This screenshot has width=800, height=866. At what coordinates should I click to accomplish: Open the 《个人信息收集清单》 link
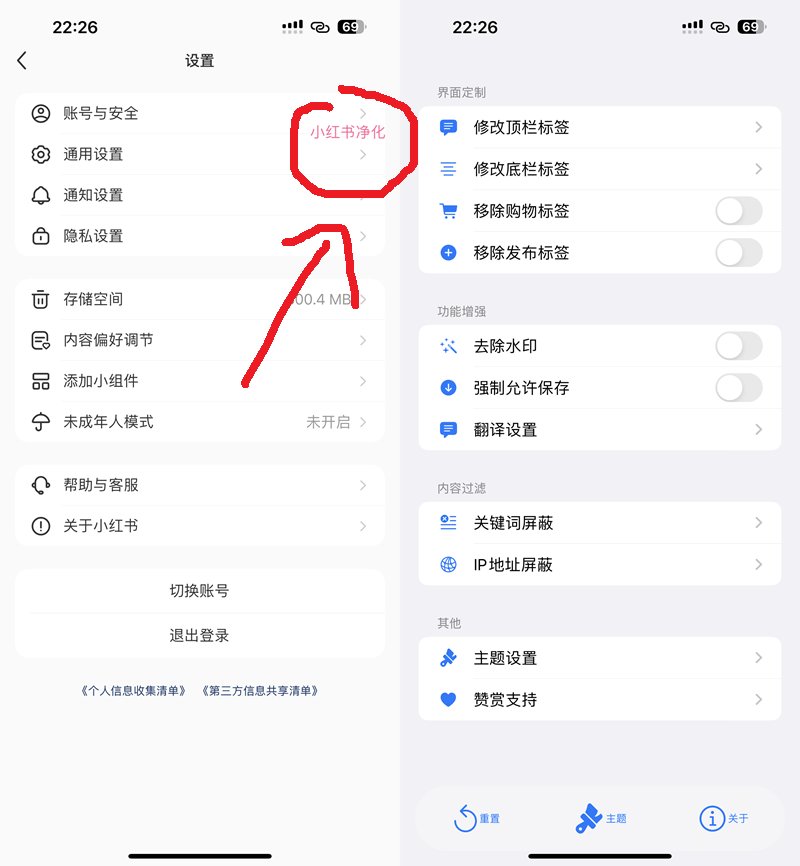(133, 691)
